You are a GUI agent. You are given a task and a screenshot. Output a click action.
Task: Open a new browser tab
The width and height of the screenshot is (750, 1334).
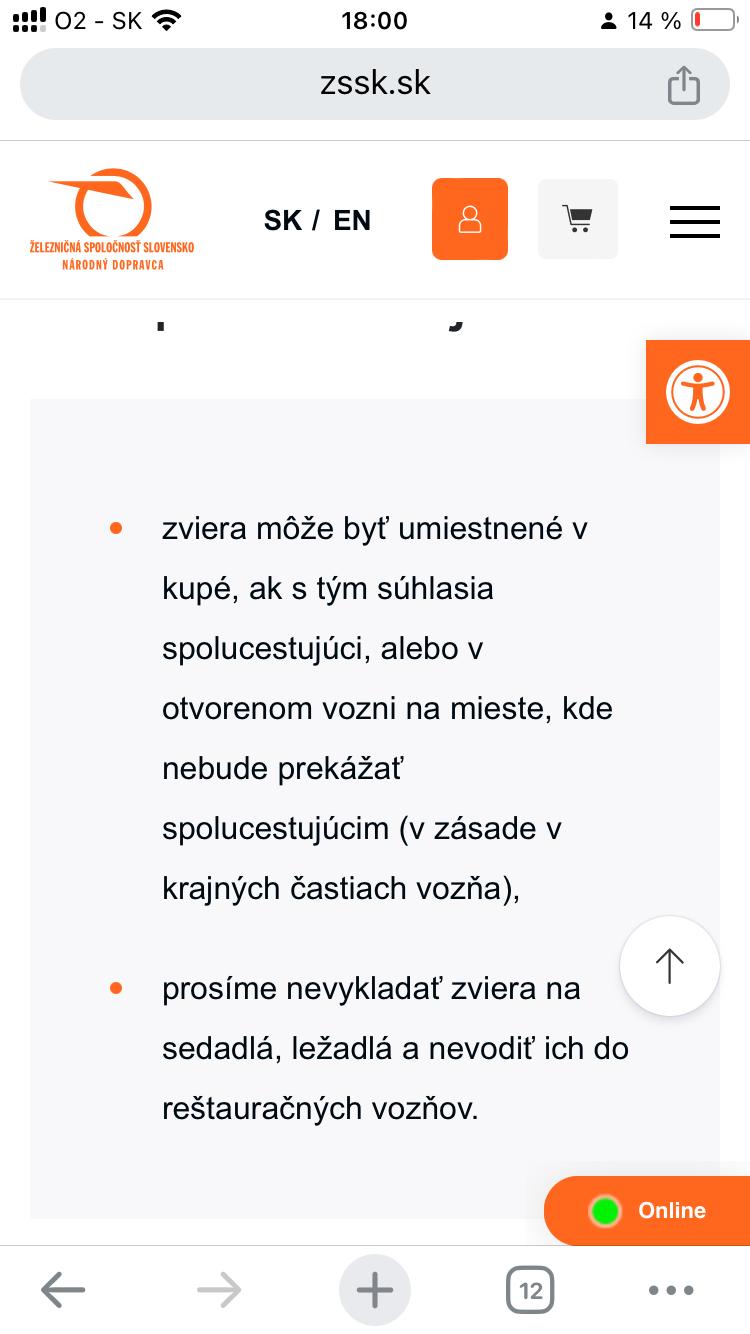point(375,1290)
